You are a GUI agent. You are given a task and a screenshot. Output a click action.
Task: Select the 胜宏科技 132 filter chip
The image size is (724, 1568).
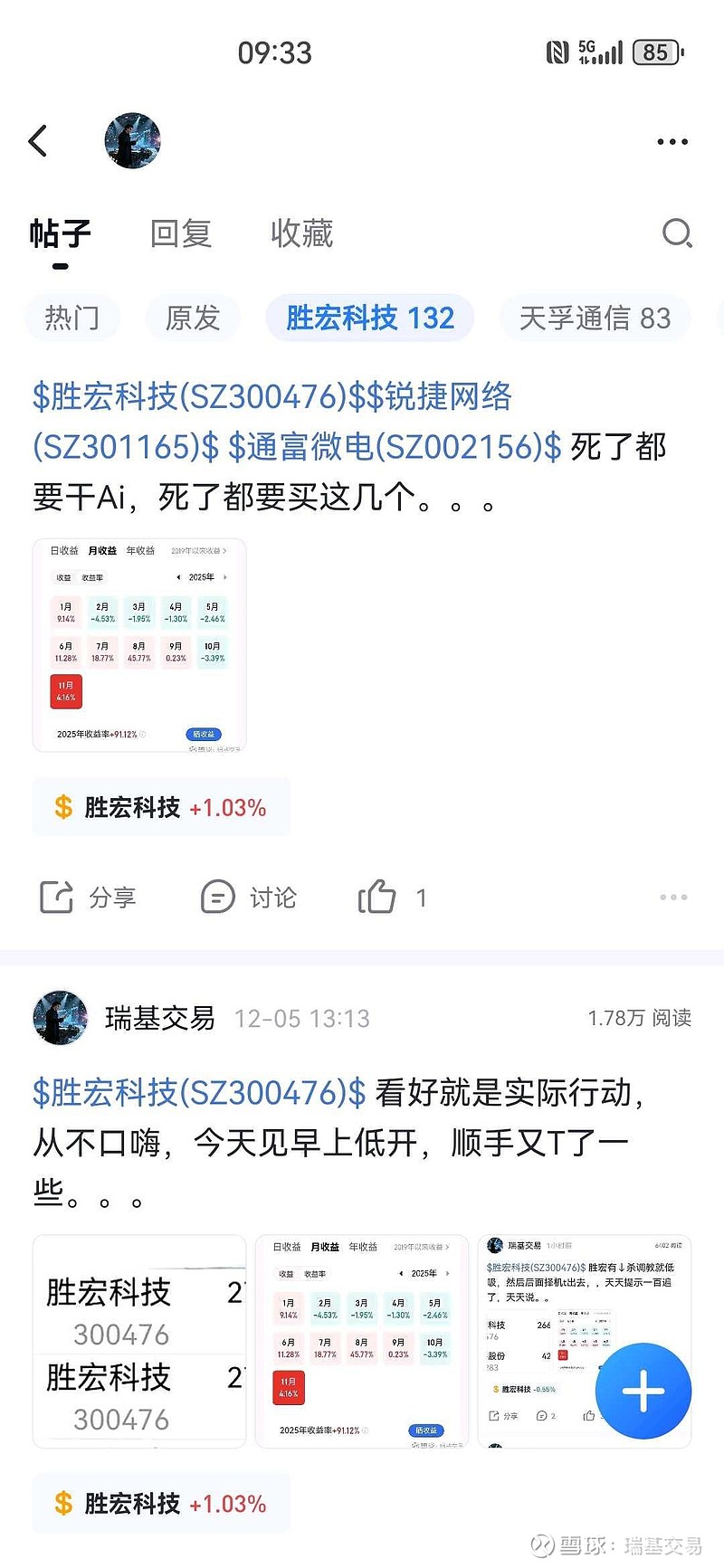(x=370, y=318)
